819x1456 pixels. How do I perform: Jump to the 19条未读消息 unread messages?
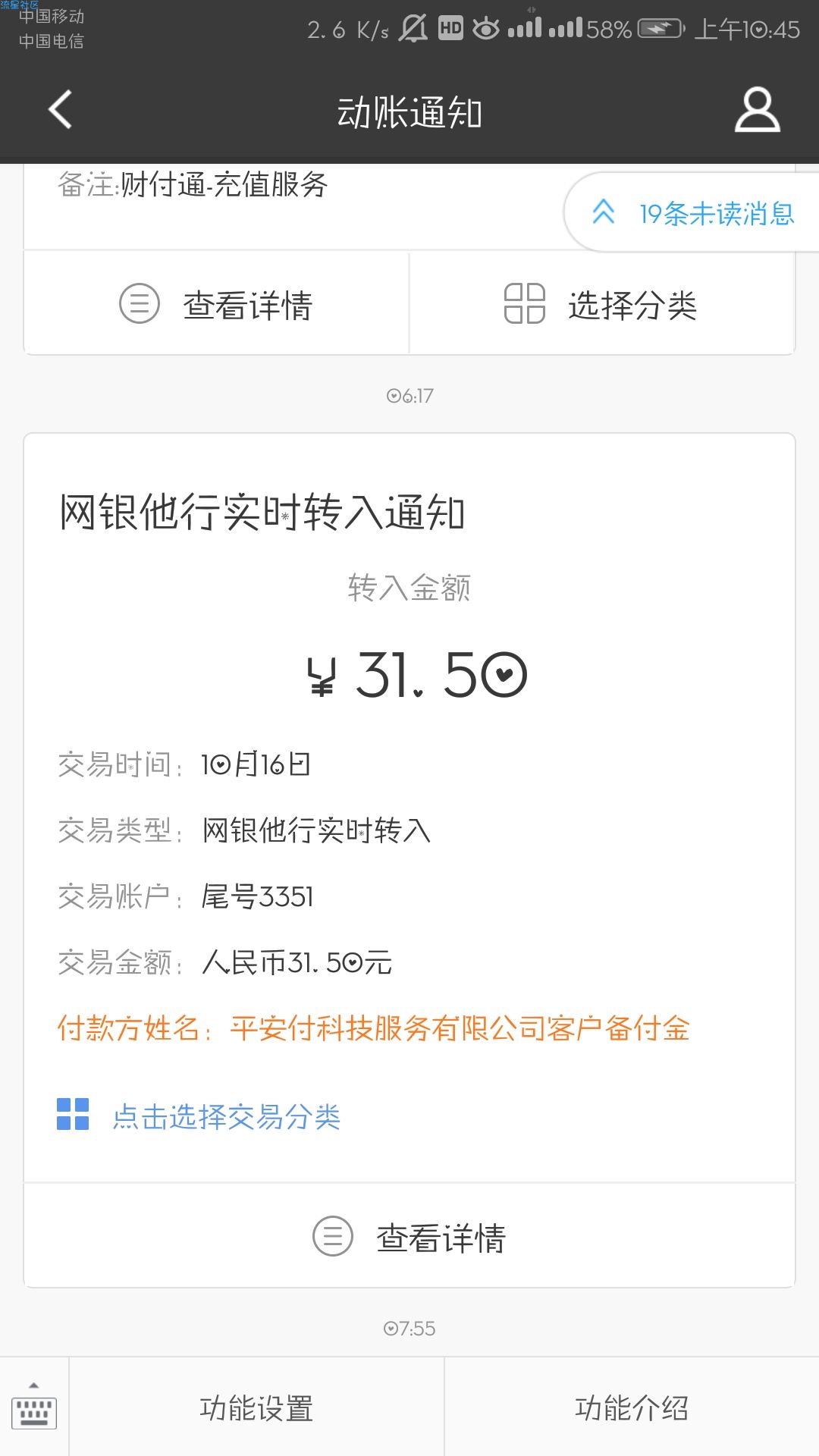692,213
